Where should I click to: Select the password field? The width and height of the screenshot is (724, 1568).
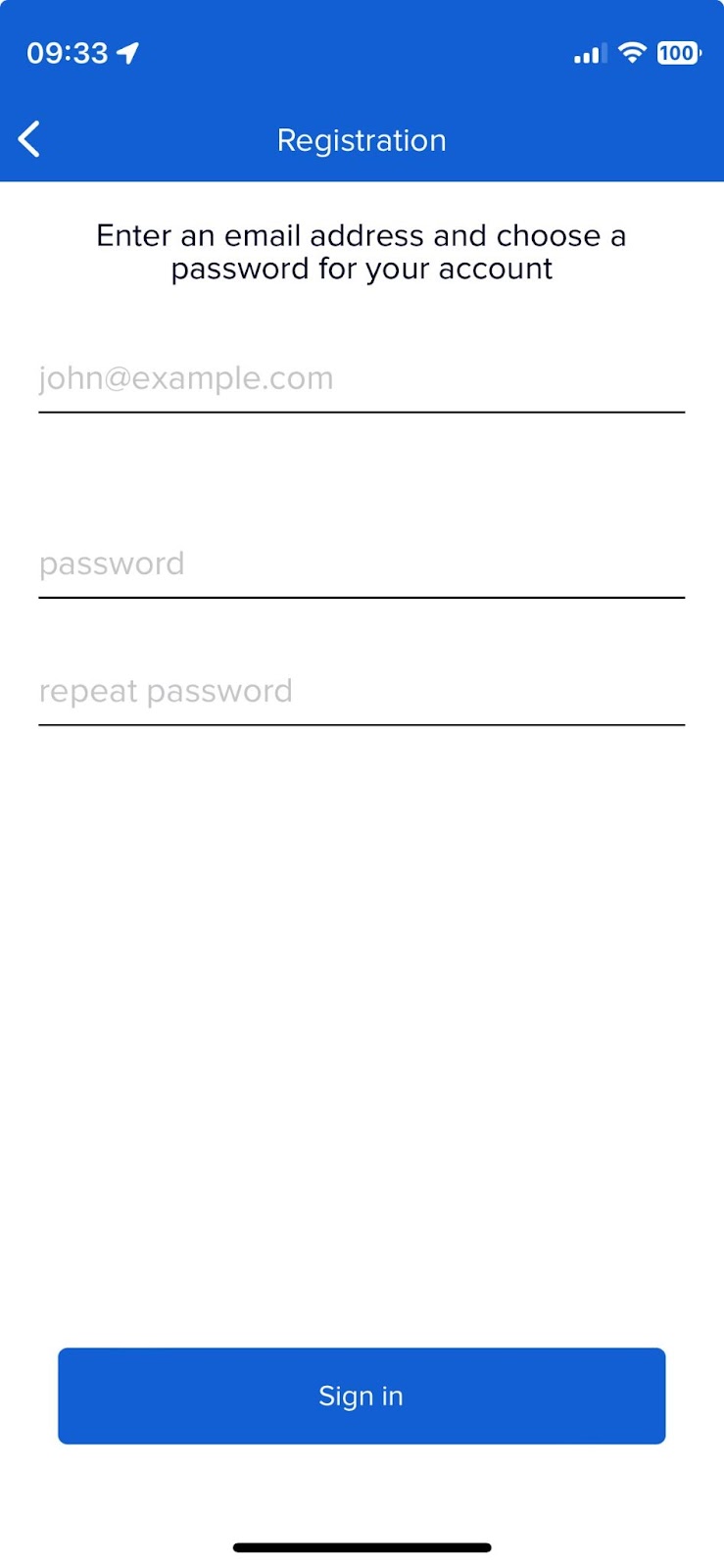pos(362,564)
